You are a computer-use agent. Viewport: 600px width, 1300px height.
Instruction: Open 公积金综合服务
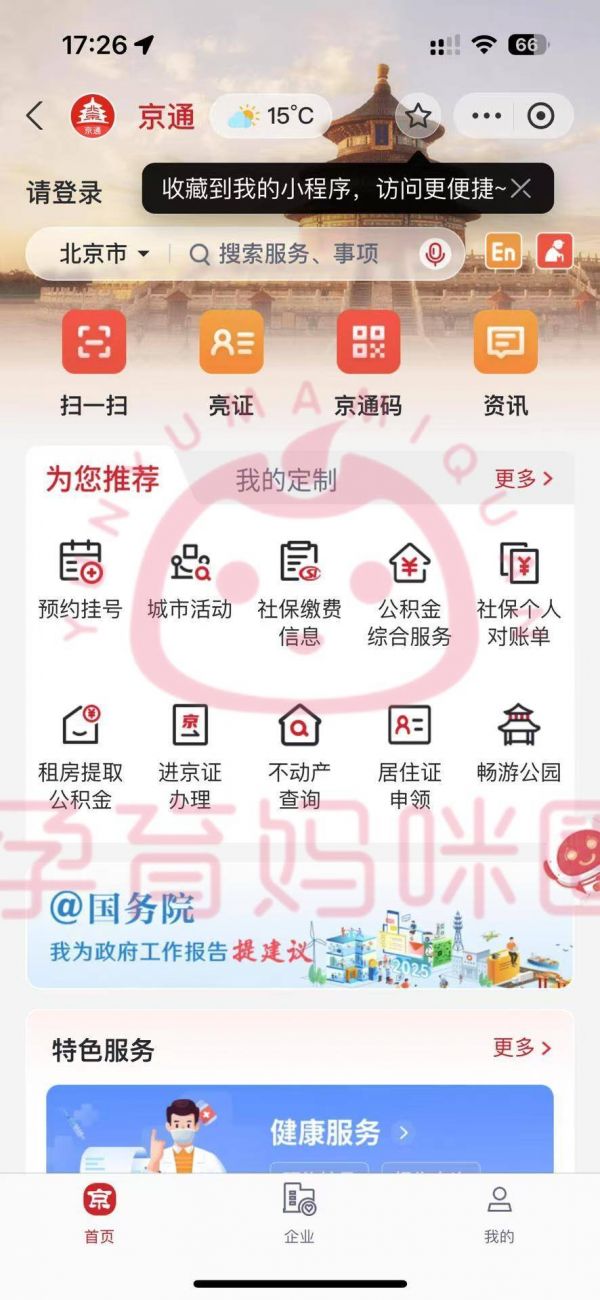pos(409,594)
